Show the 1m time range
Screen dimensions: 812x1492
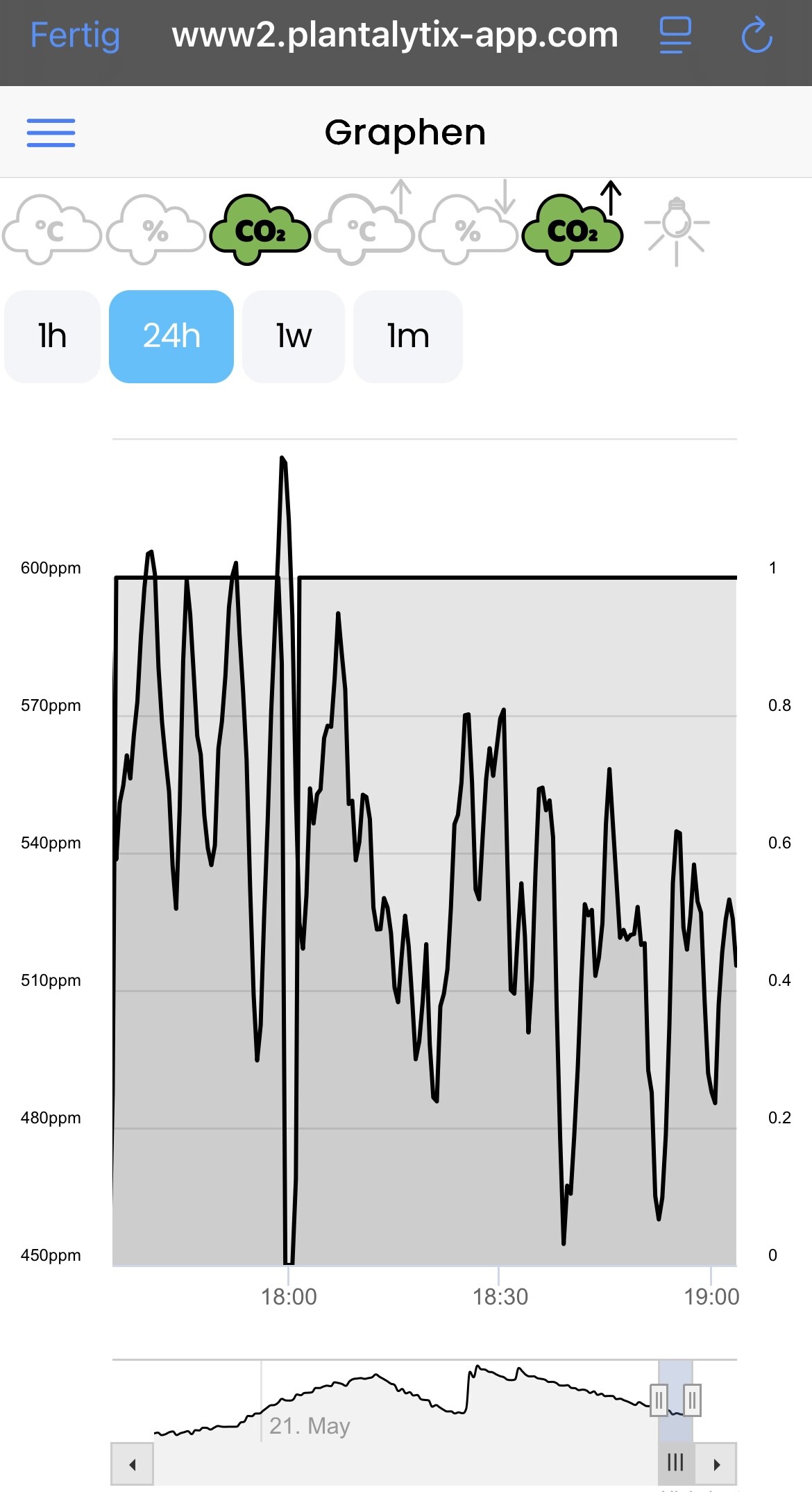coord(408,336)
